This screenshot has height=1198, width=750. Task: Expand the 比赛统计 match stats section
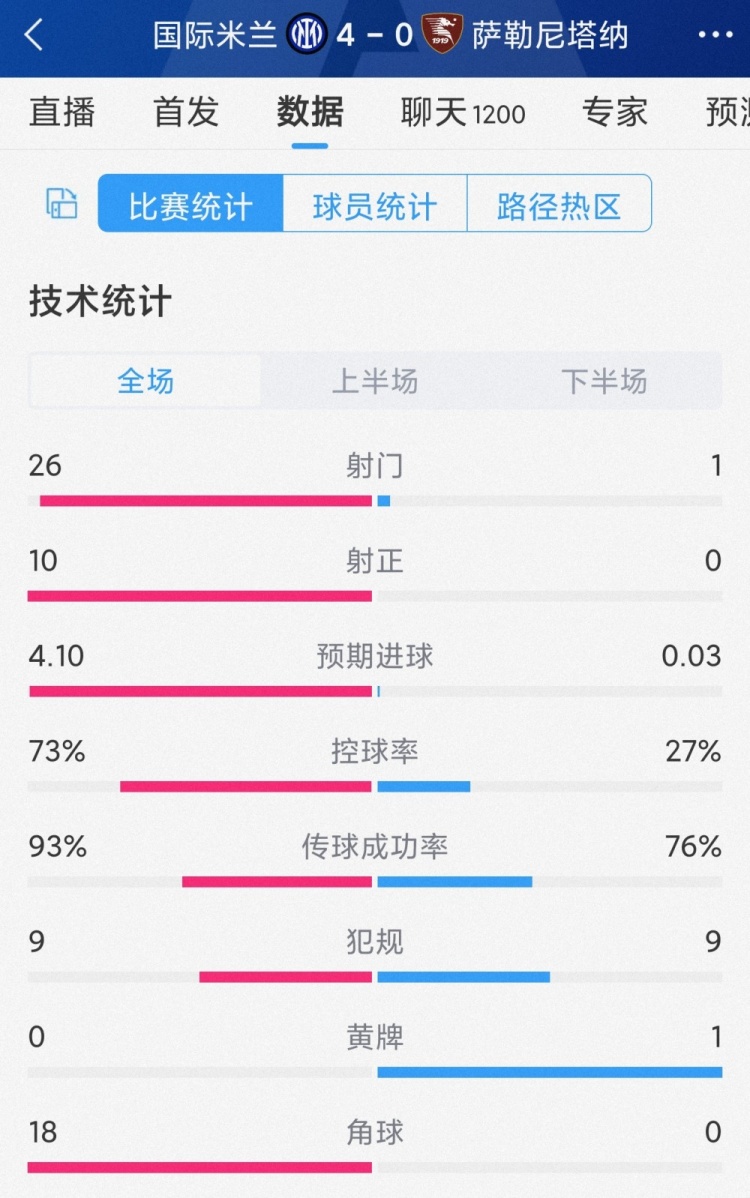click(188, 203)
